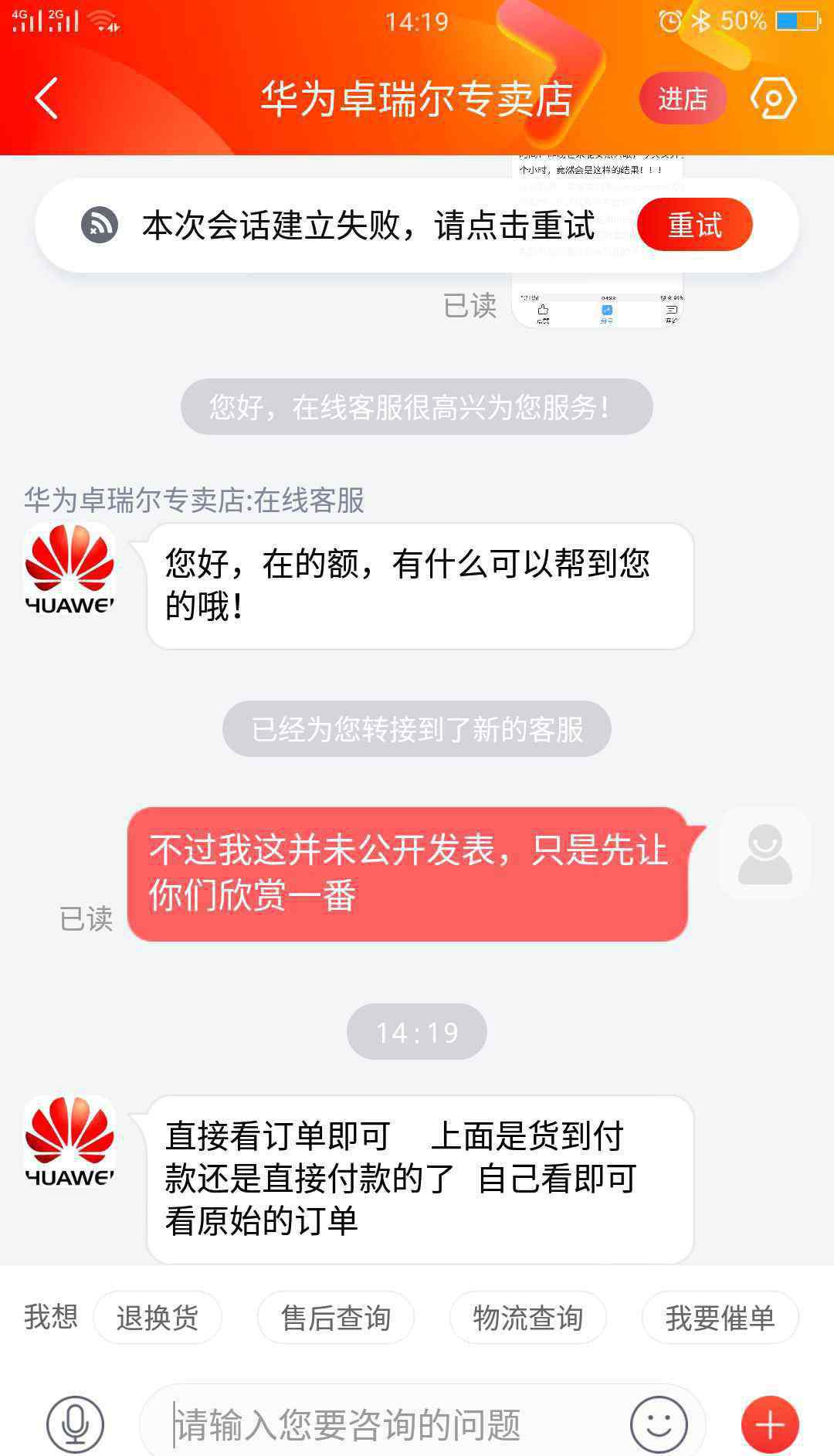834x1456 pixels.
Task: Choose the 售后查询 quick chip
Action: click(x=336, y=1318)
